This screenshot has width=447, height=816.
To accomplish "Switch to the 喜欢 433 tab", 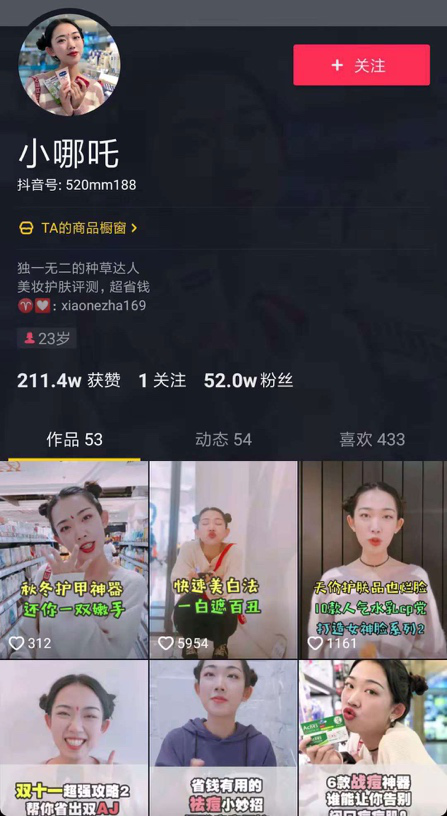I will pos(372,440).
